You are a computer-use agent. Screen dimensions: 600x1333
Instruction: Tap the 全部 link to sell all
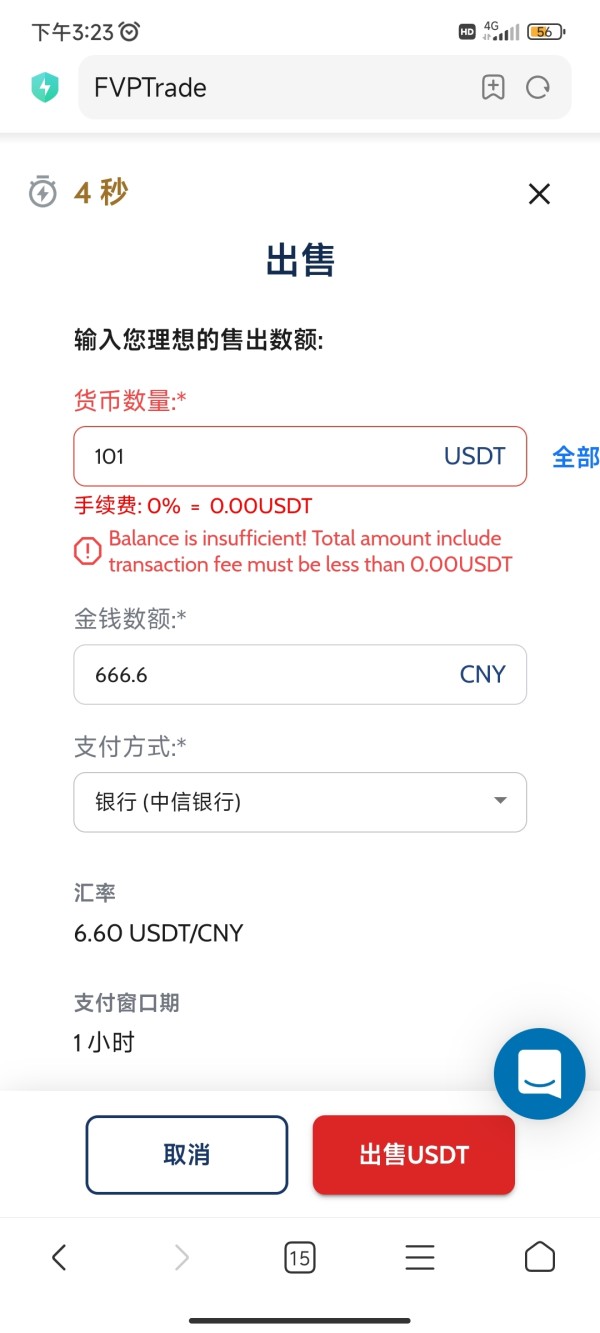(576, 457)
